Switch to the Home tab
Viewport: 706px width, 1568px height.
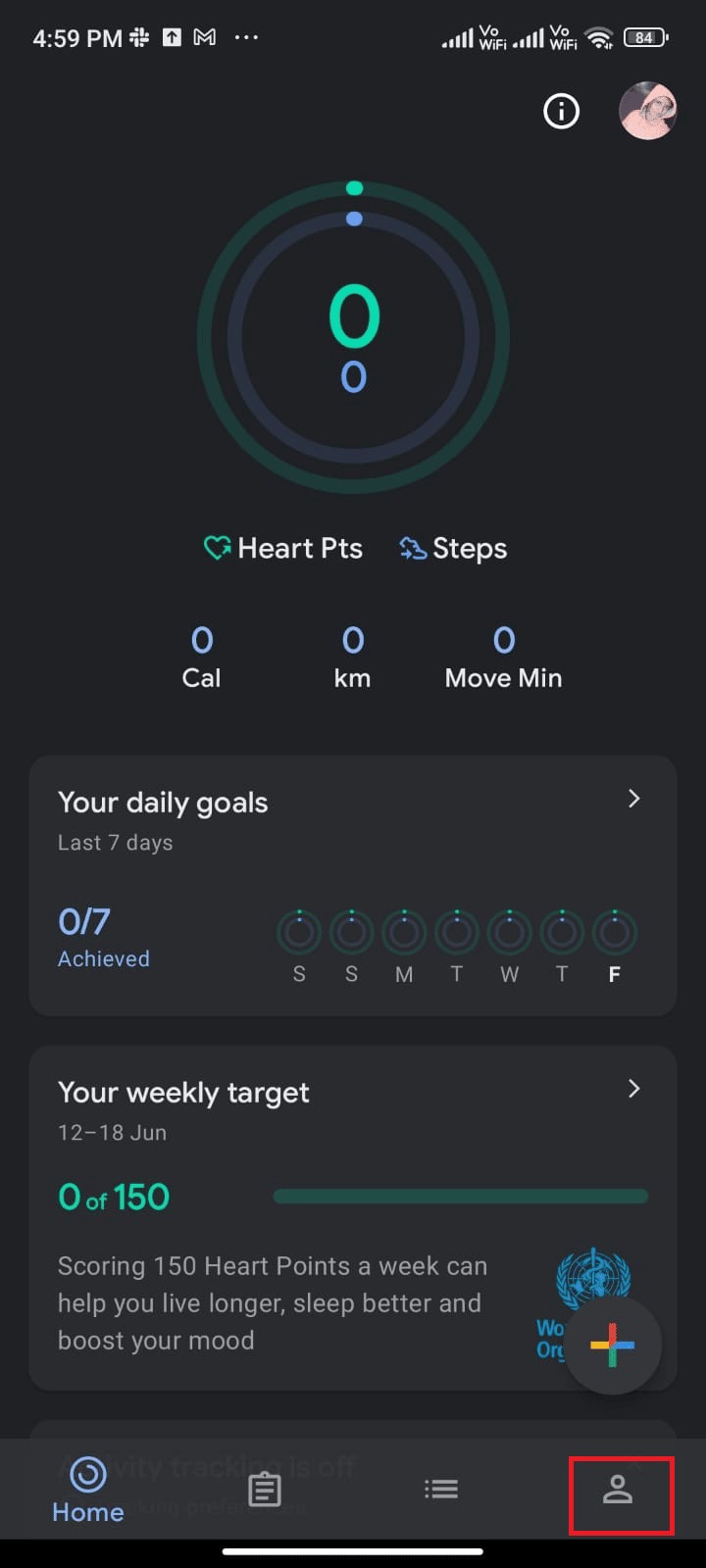(88, 1490)
